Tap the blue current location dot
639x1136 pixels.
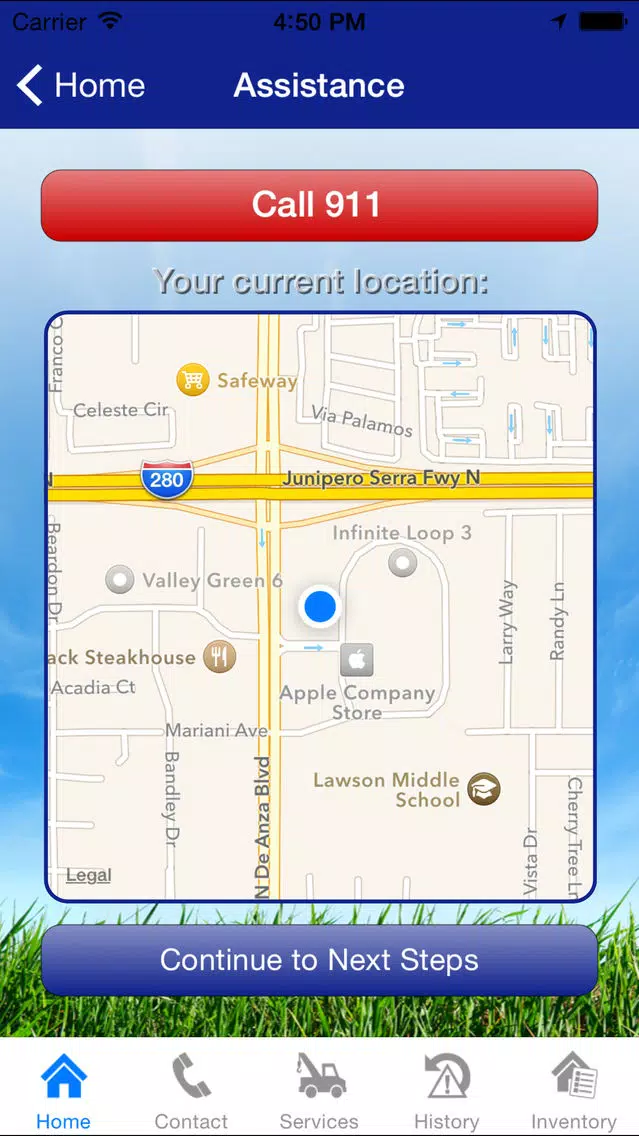pos(320,606)
